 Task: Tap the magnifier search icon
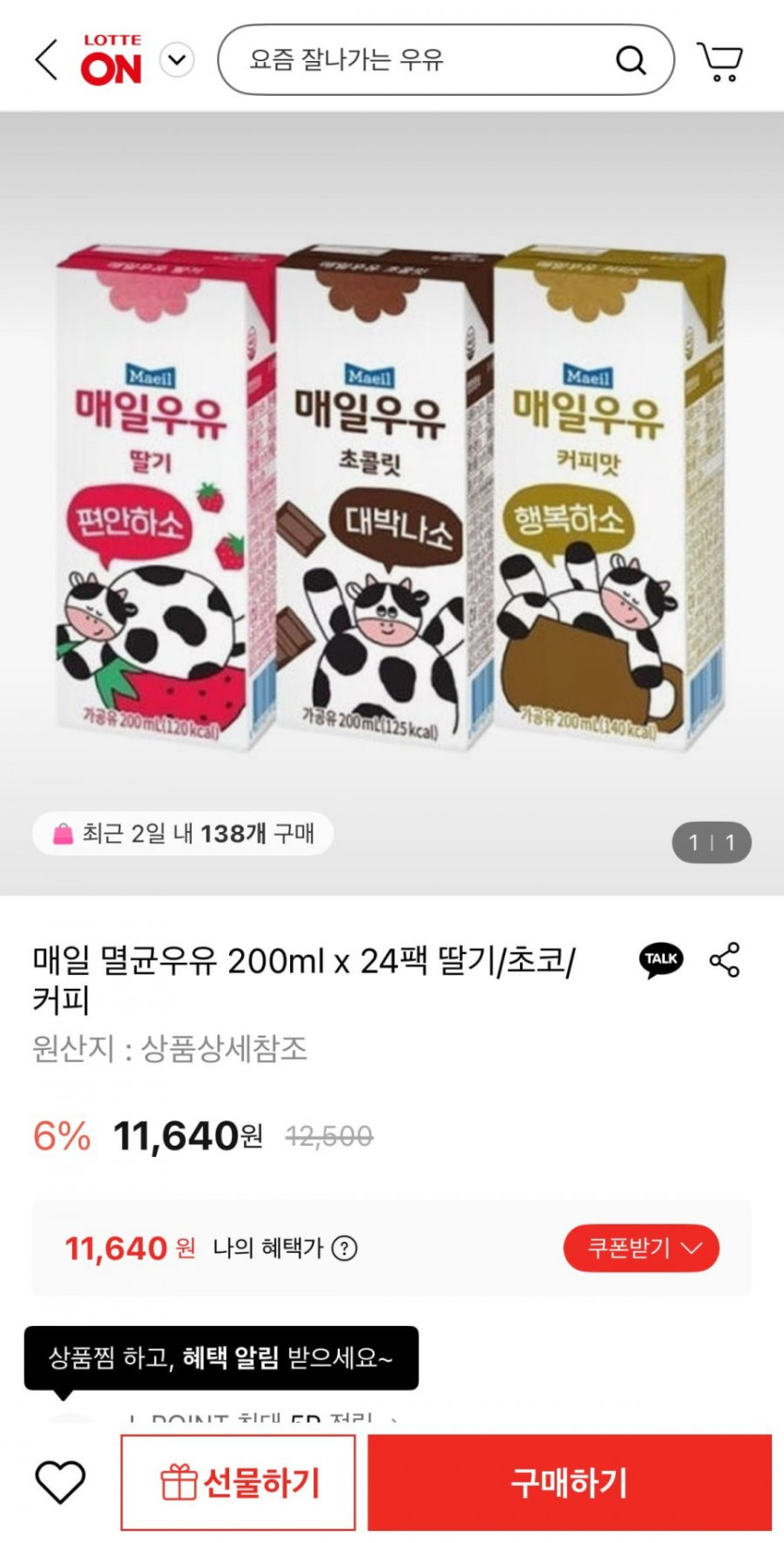[631, 61]
